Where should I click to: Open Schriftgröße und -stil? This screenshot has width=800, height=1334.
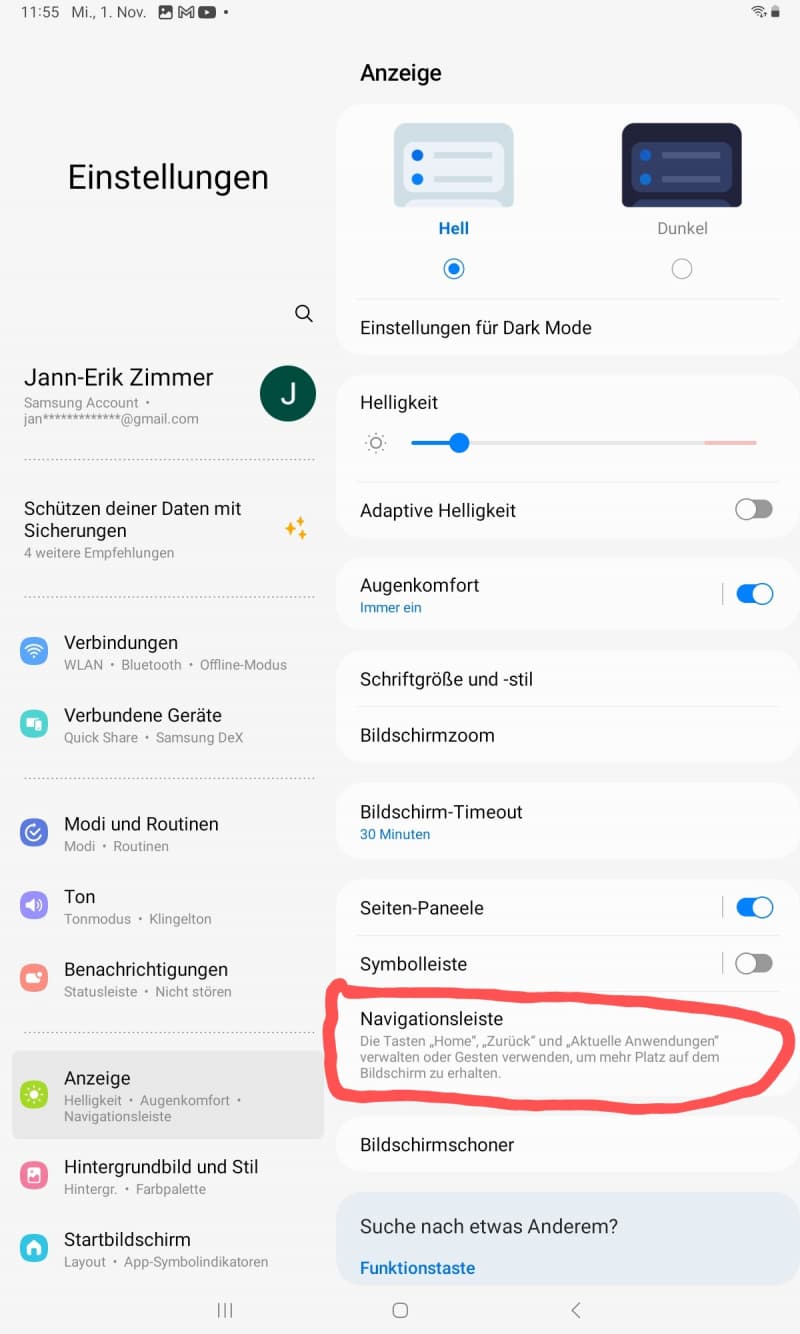pos(568,679)
